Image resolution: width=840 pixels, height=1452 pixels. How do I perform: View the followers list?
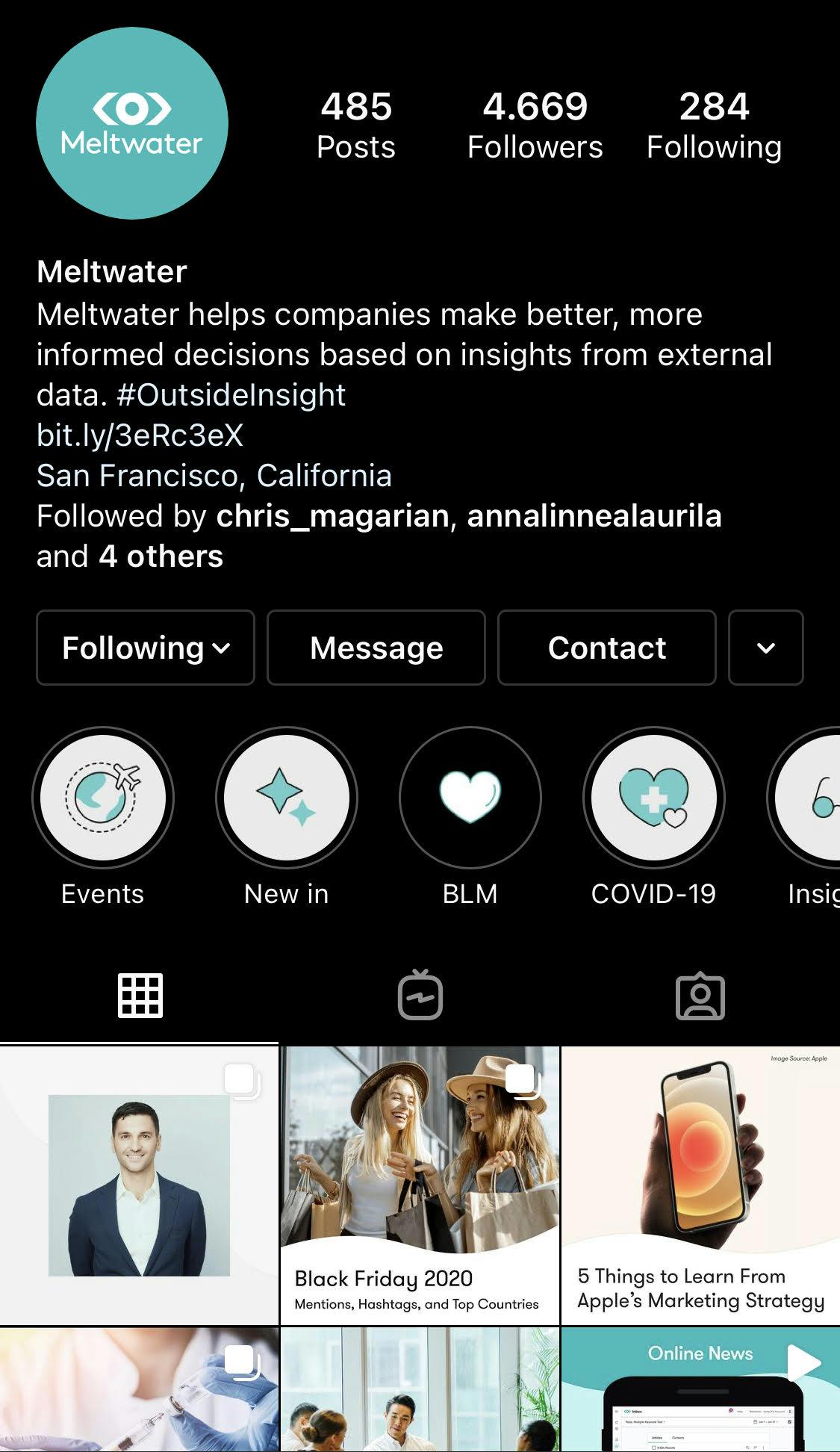(x=535, y=125)
